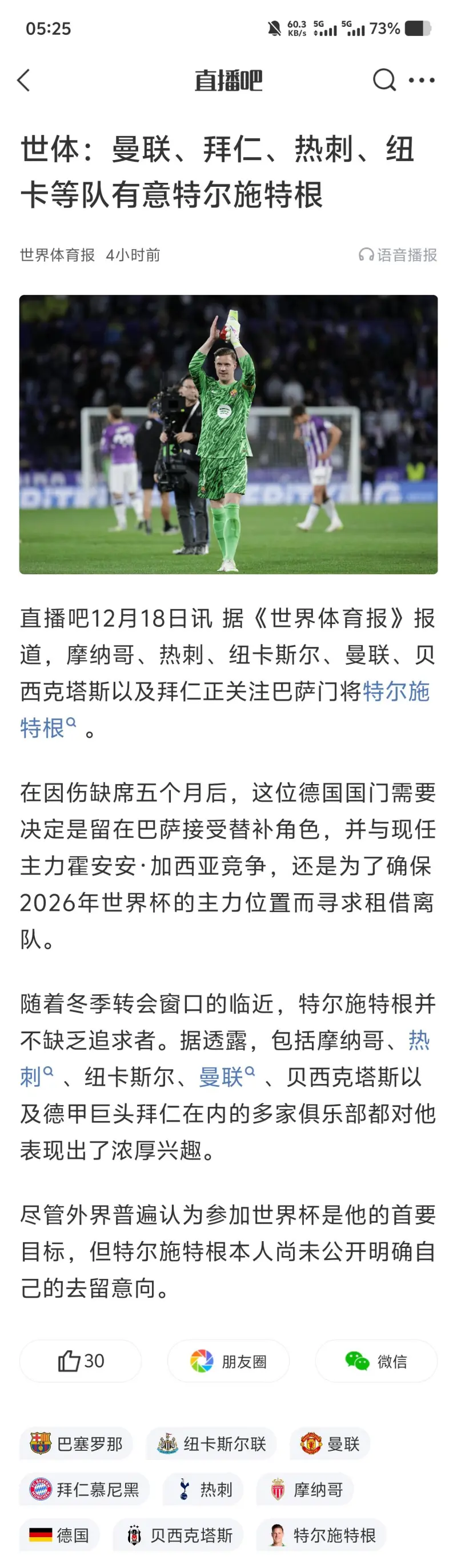Like the article with 30 likes

pyautogui.click(x=81, y=1361)
